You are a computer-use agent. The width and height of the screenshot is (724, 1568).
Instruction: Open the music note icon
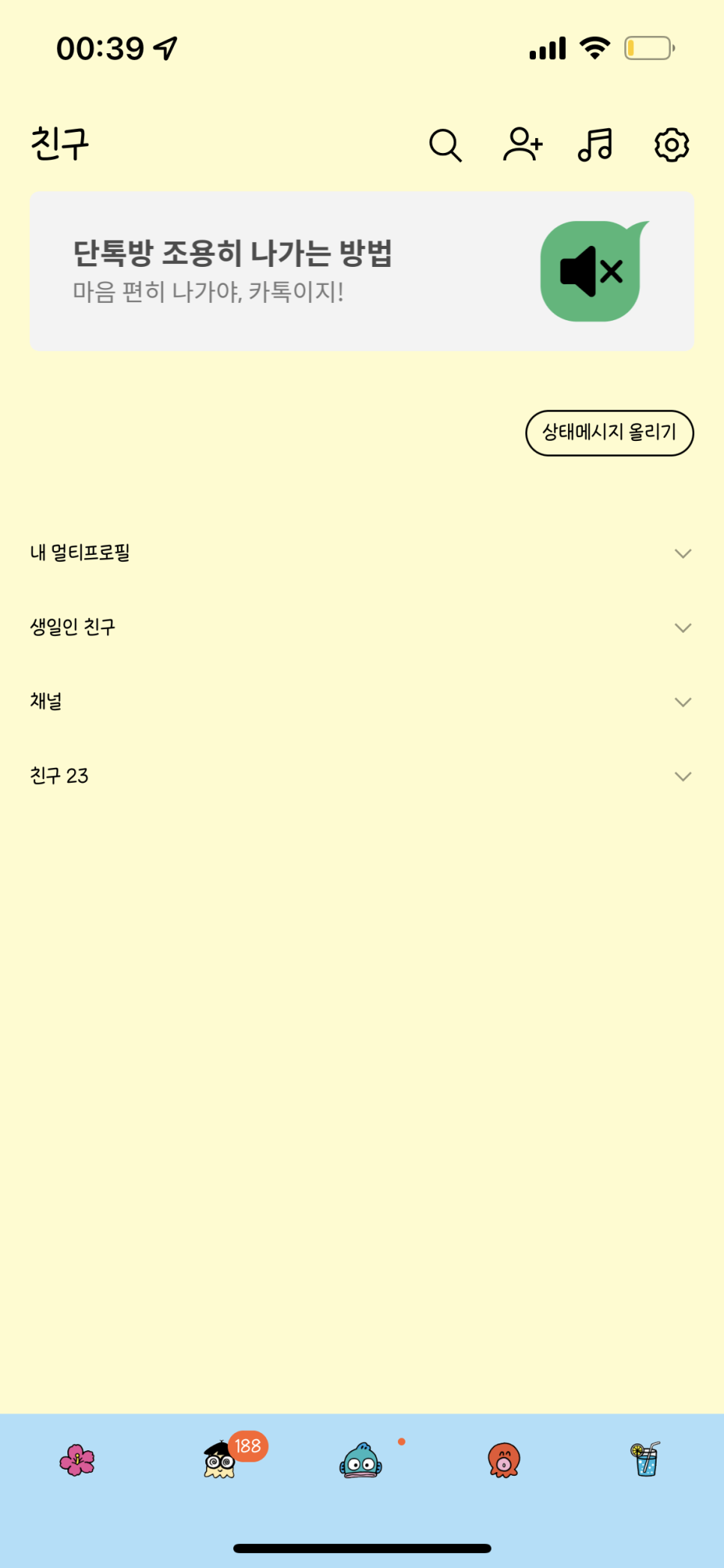(596, 145)
